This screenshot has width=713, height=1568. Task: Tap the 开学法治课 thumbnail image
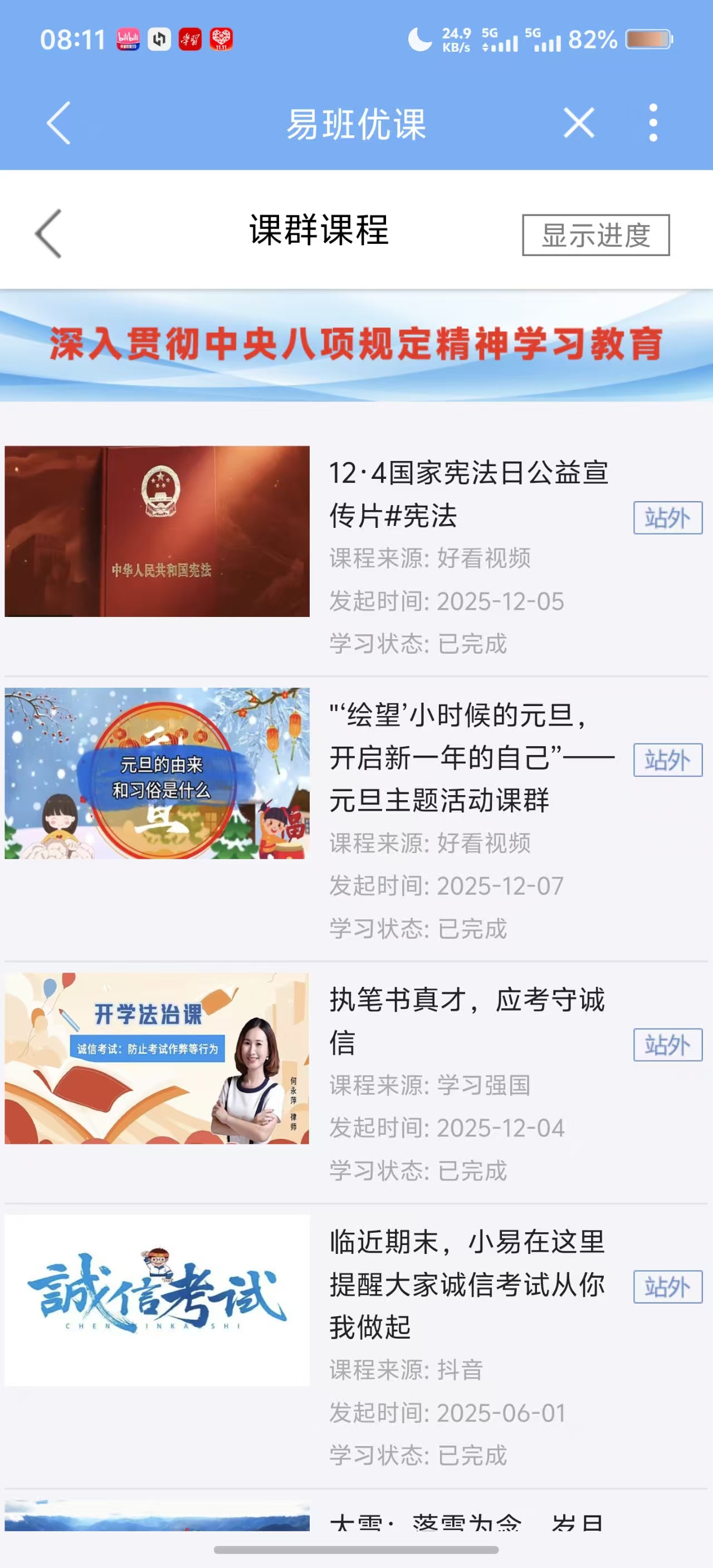tap(157, 1058)
